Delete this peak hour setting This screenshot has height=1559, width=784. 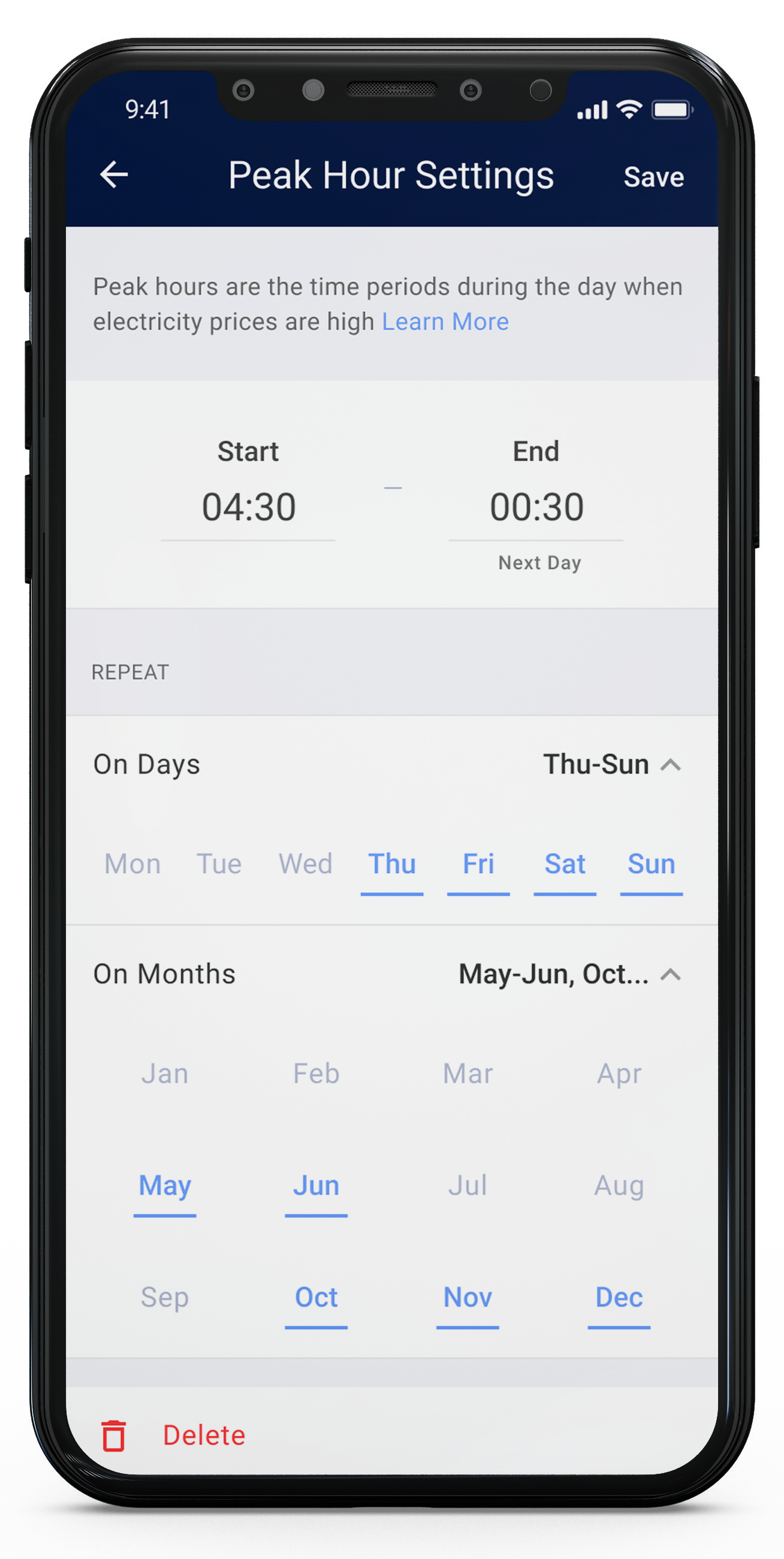(x=176, y=1435)
